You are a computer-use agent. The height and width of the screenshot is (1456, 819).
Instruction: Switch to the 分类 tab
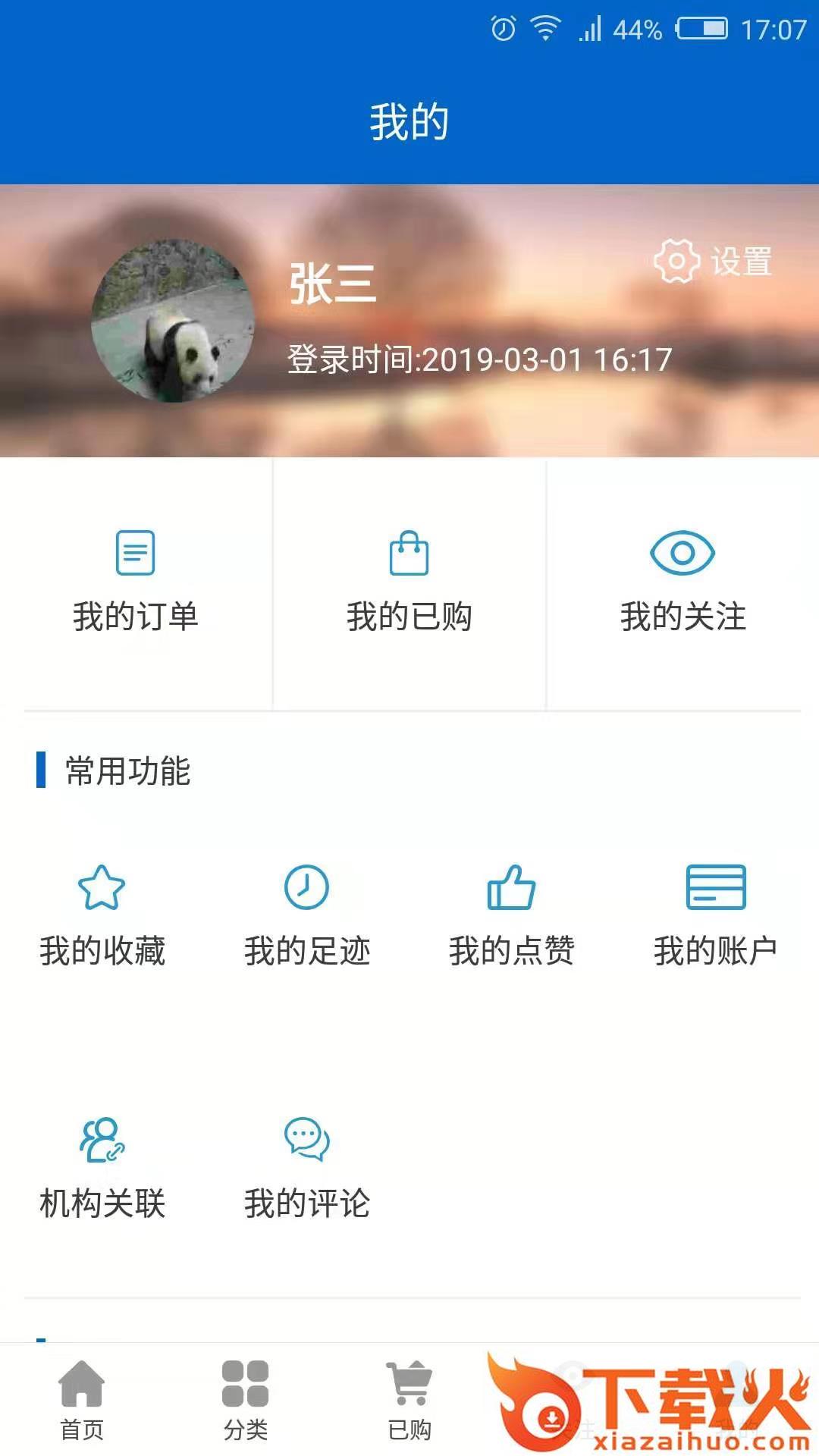tap(246, 1400)
